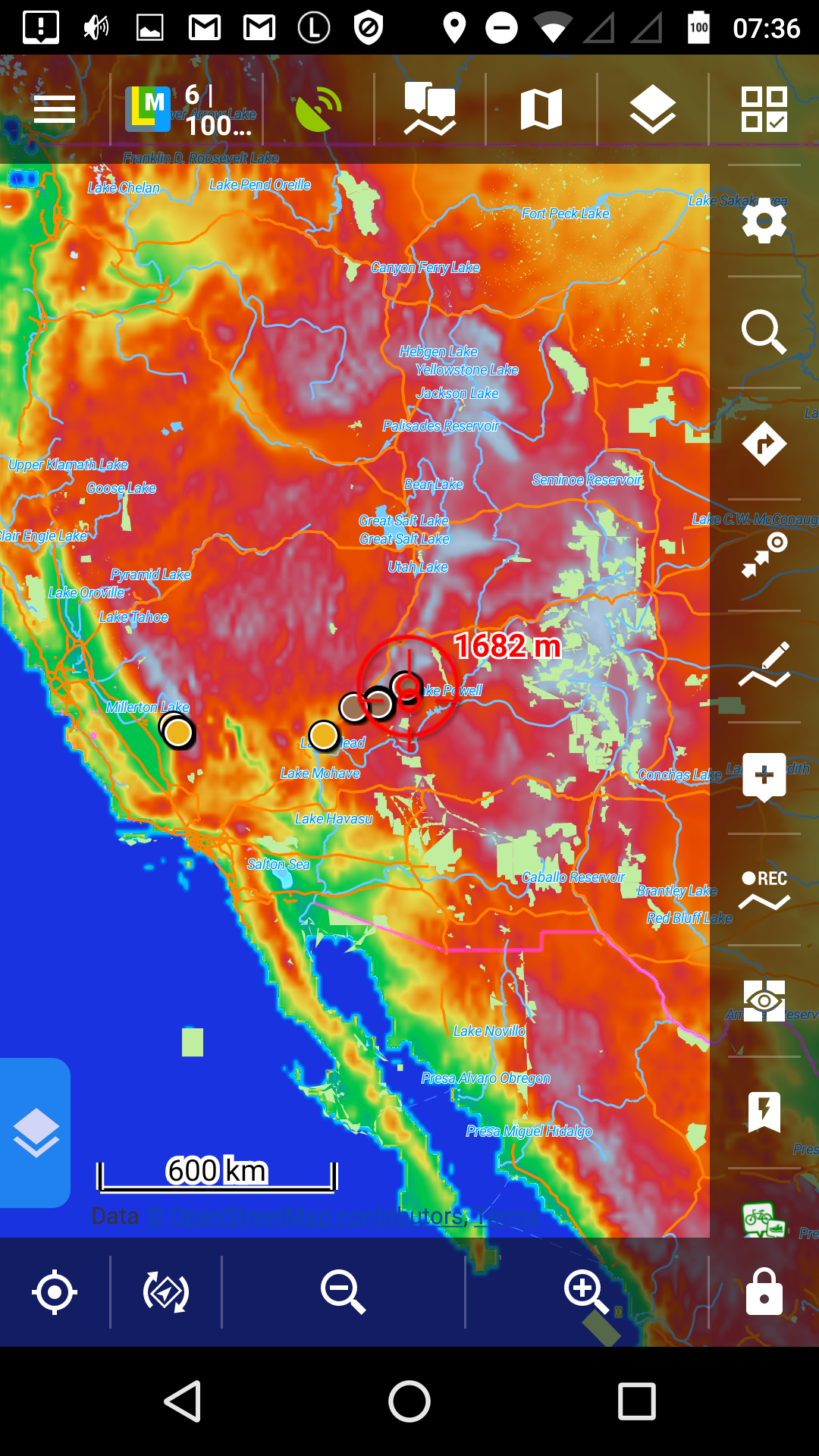Image resolution: width=819 pixels, height=1456 pixels.
Task: Zoom in on the map
Action: pyautogui.click(x=586, y=1292)
